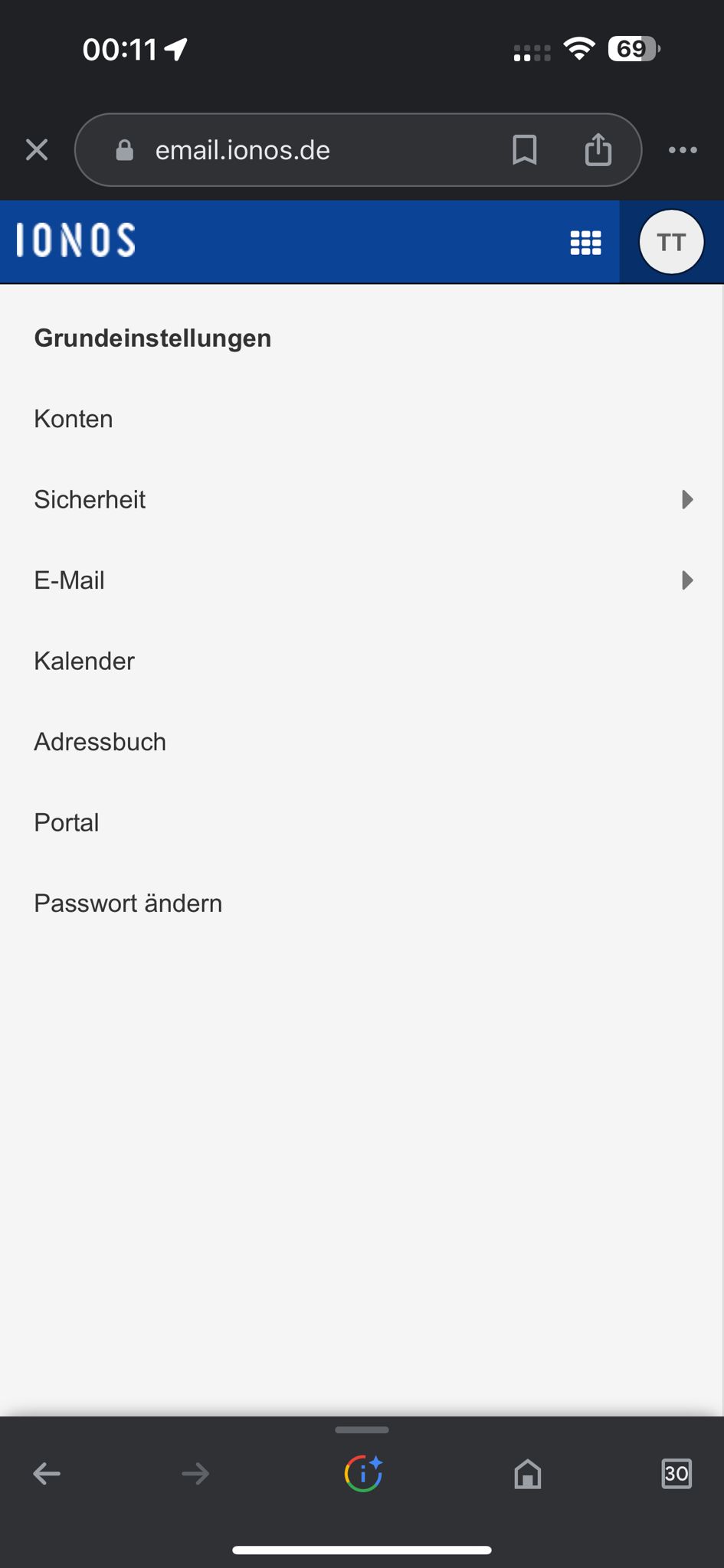Go back to the previous page

pos(47,1473)
